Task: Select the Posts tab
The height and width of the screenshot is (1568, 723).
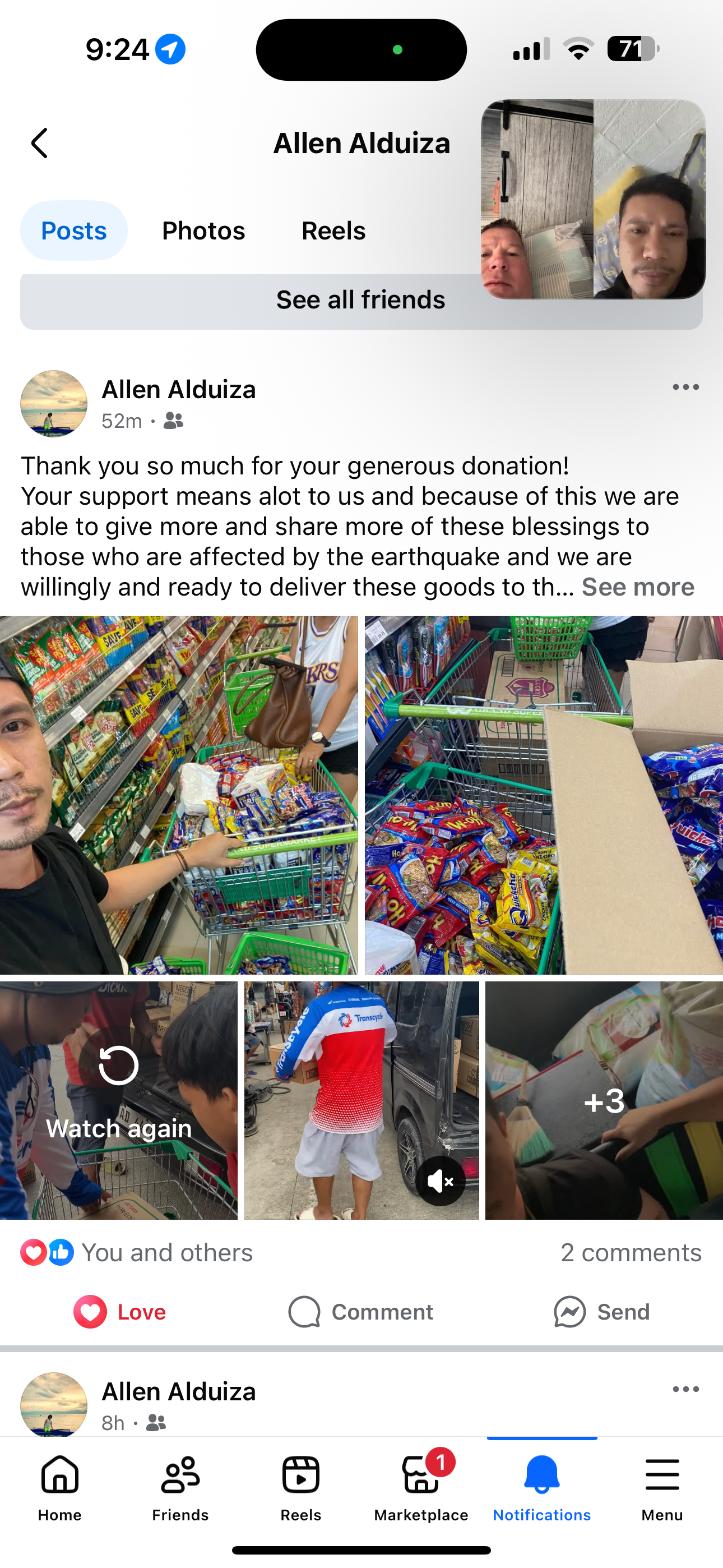Action: point(73,230)
